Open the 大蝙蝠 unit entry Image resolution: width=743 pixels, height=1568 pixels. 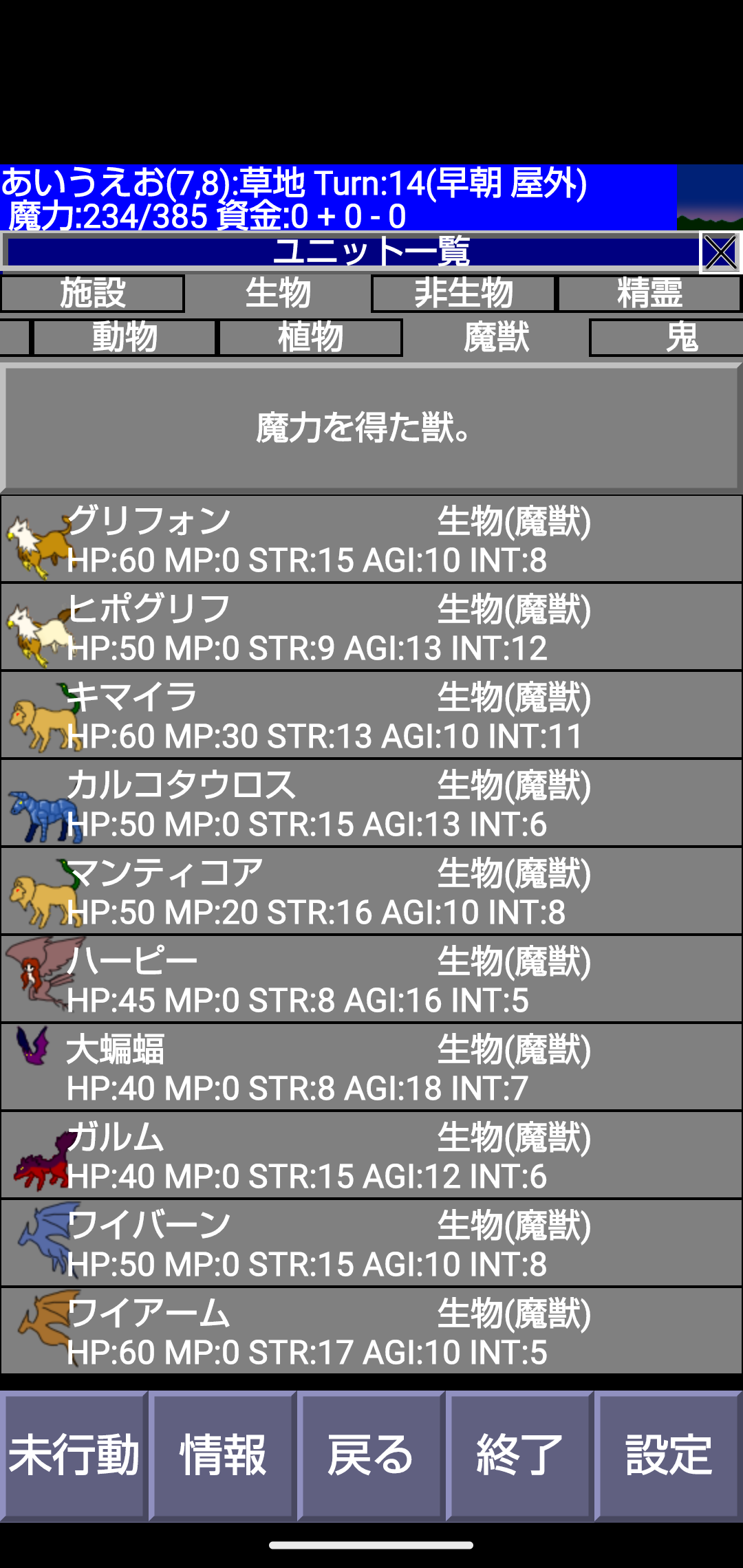371,1067
